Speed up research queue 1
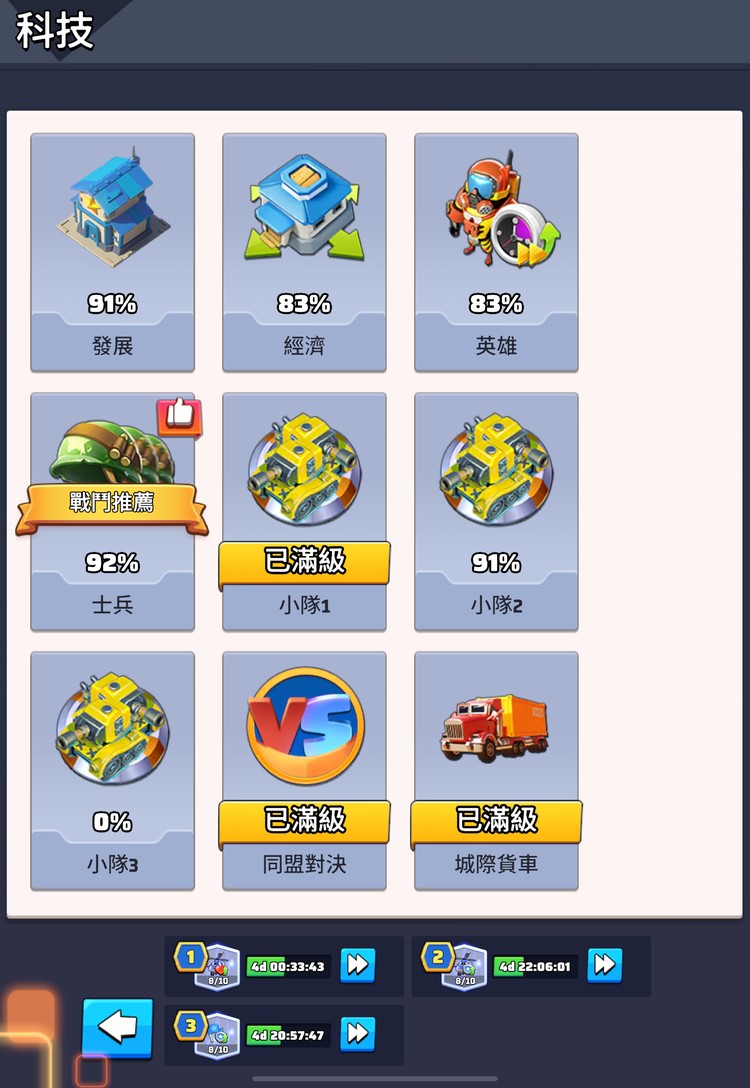Image resolution: width=750 pixels, height=1088 pixels. pos(357,965)
